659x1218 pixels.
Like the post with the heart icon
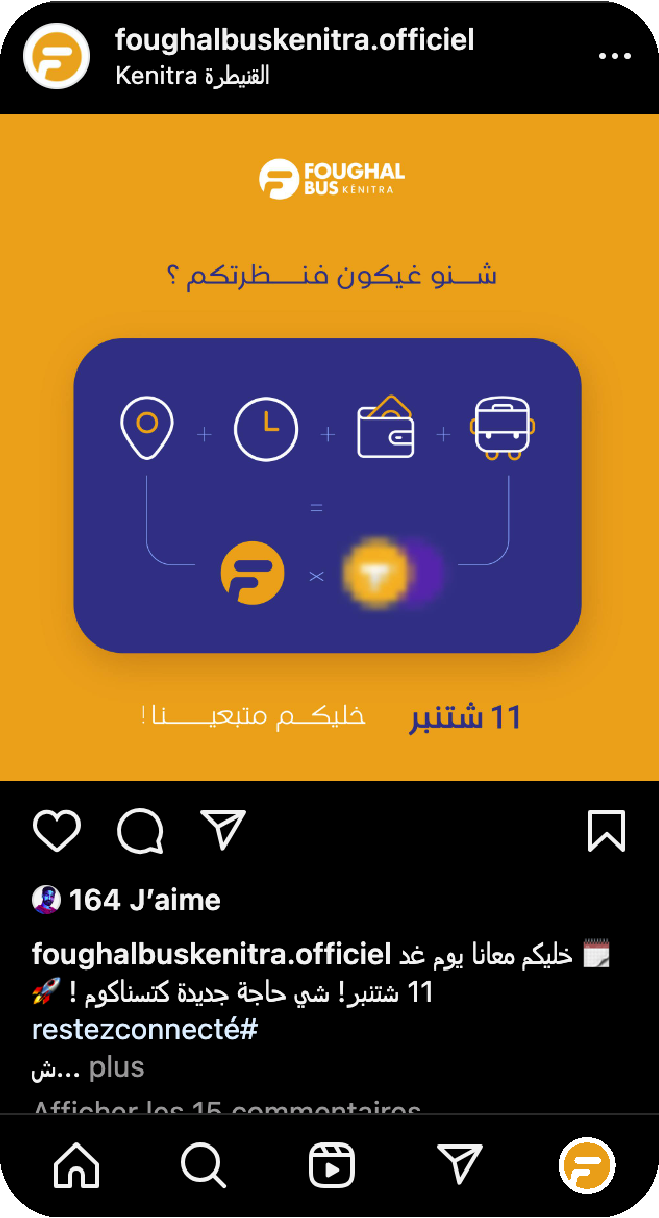coord(57,831)
